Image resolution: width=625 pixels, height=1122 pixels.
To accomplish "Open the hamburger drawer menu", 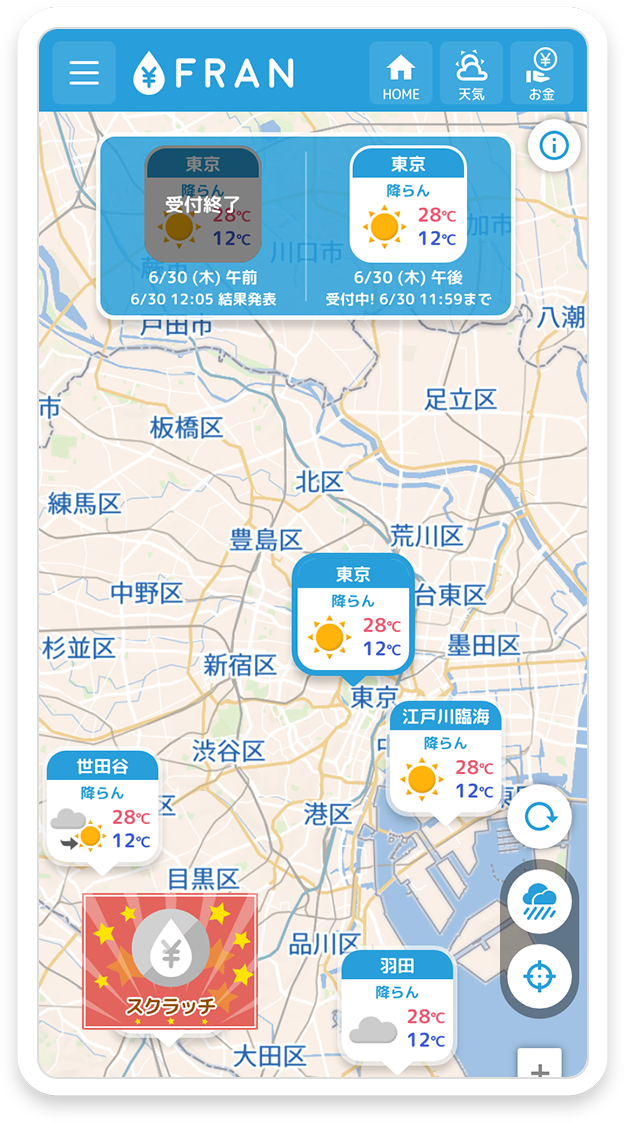I will [84, 73].
